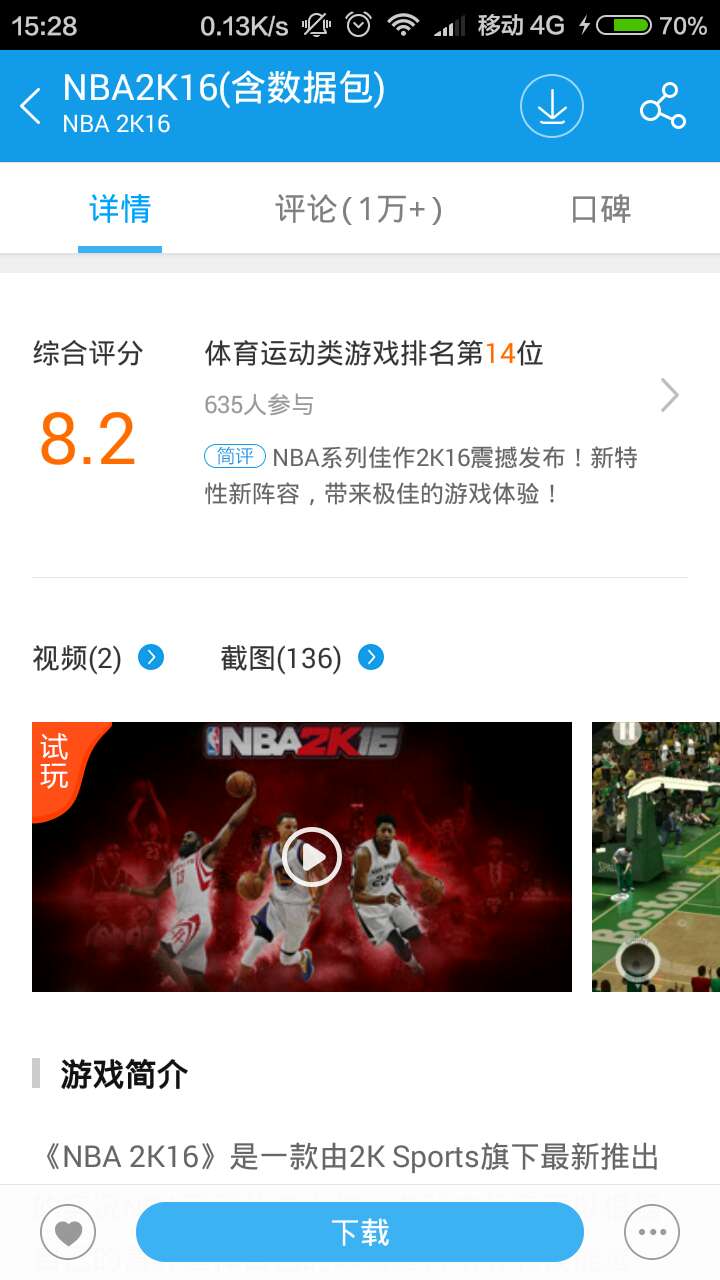Favorite the game with the heart icon
Viewport: 720px width, 1280px height.
68,1232
